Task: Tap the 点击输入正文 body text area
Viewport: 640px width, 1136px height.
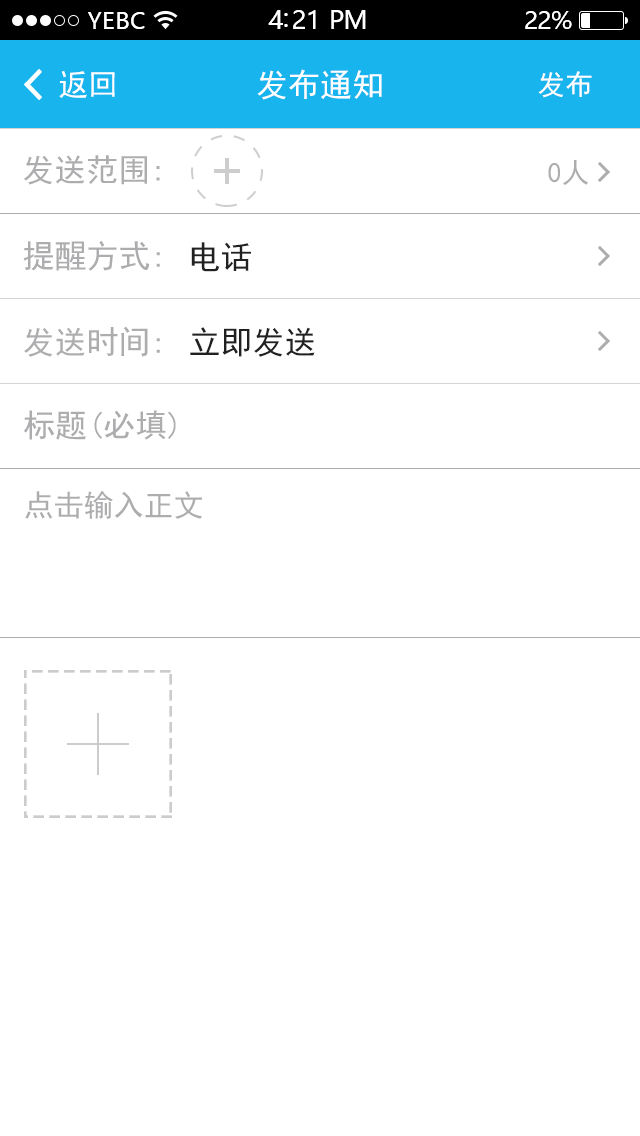Action: click(x=320, y=550)
